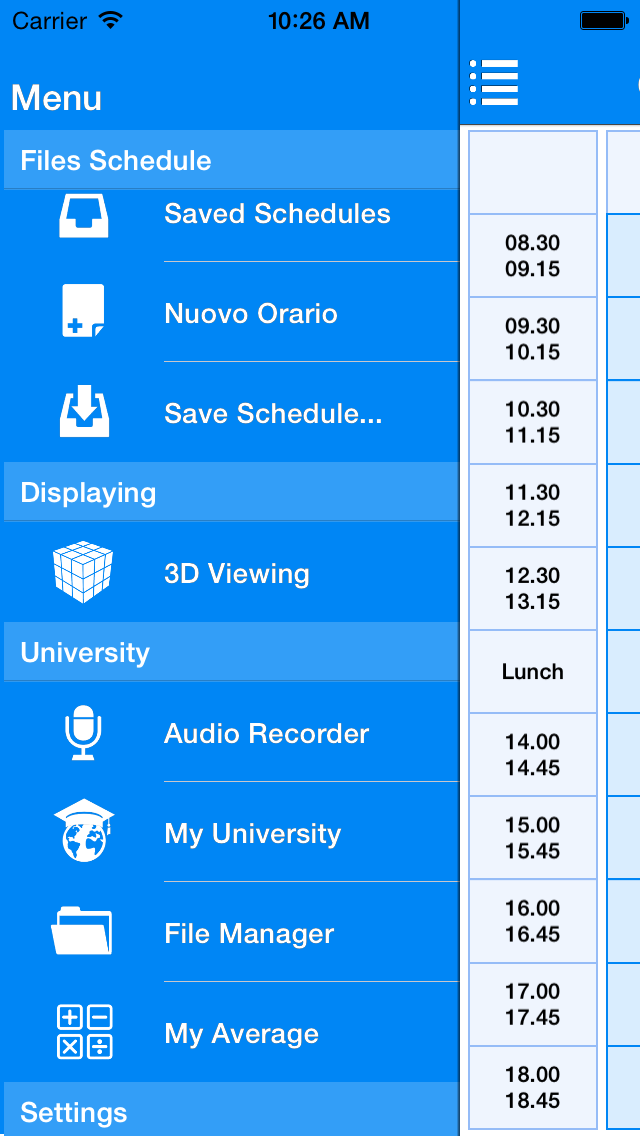Create a Nuovo Orario
The height and width of the screenshot is (1136, 640).
(x=231, y=313)
